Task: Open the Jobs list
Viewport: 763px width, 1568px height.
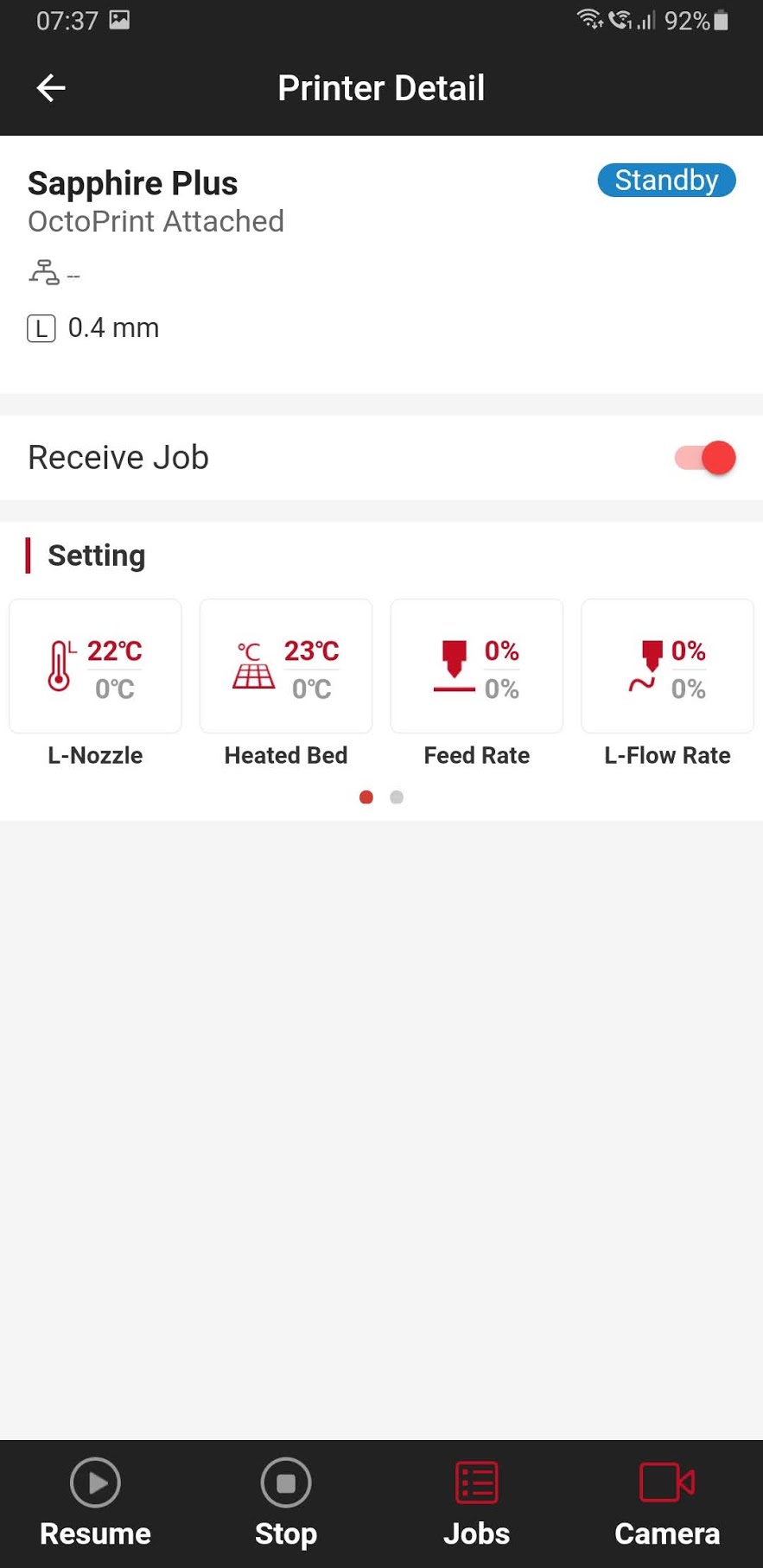Action: (477, 1502)
